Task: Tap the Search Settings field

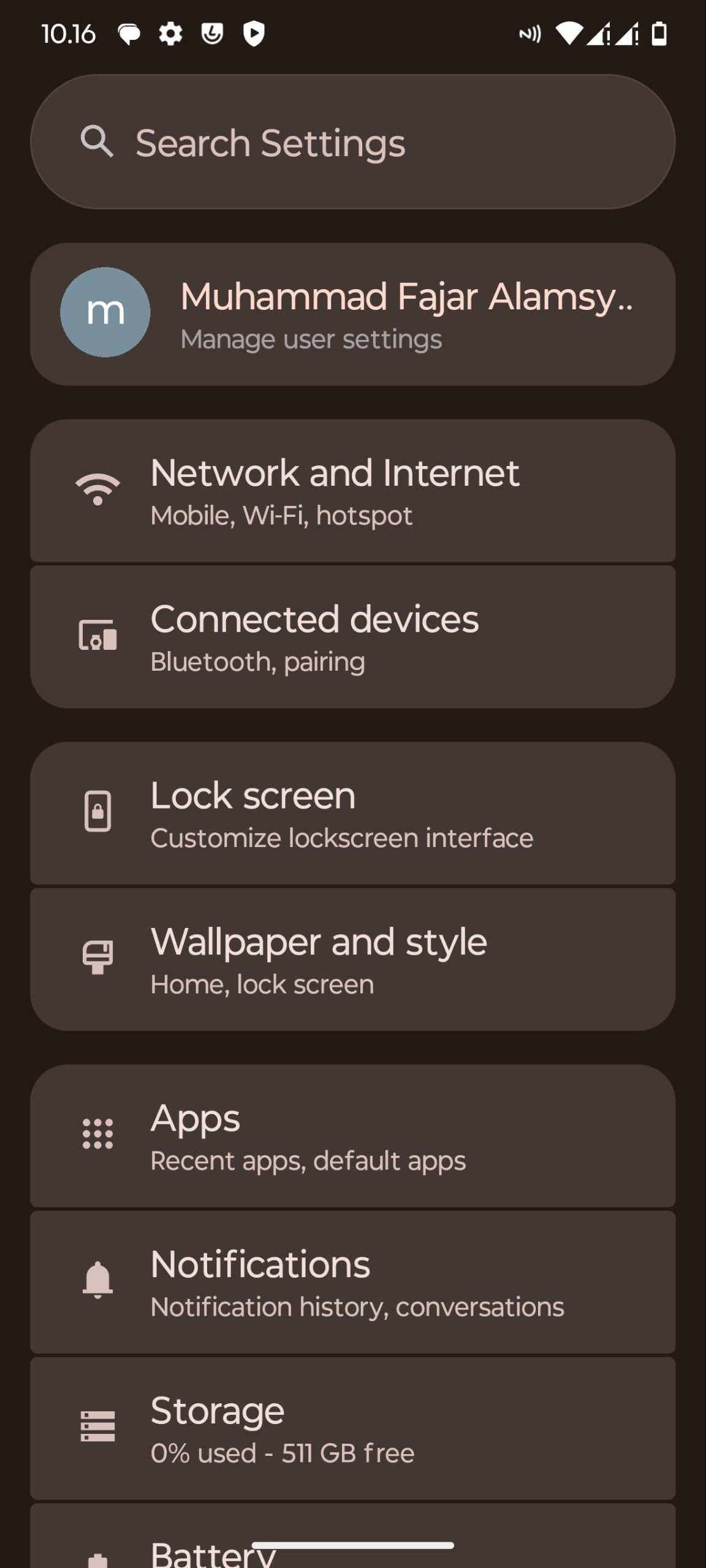Action: pos(352,142)
